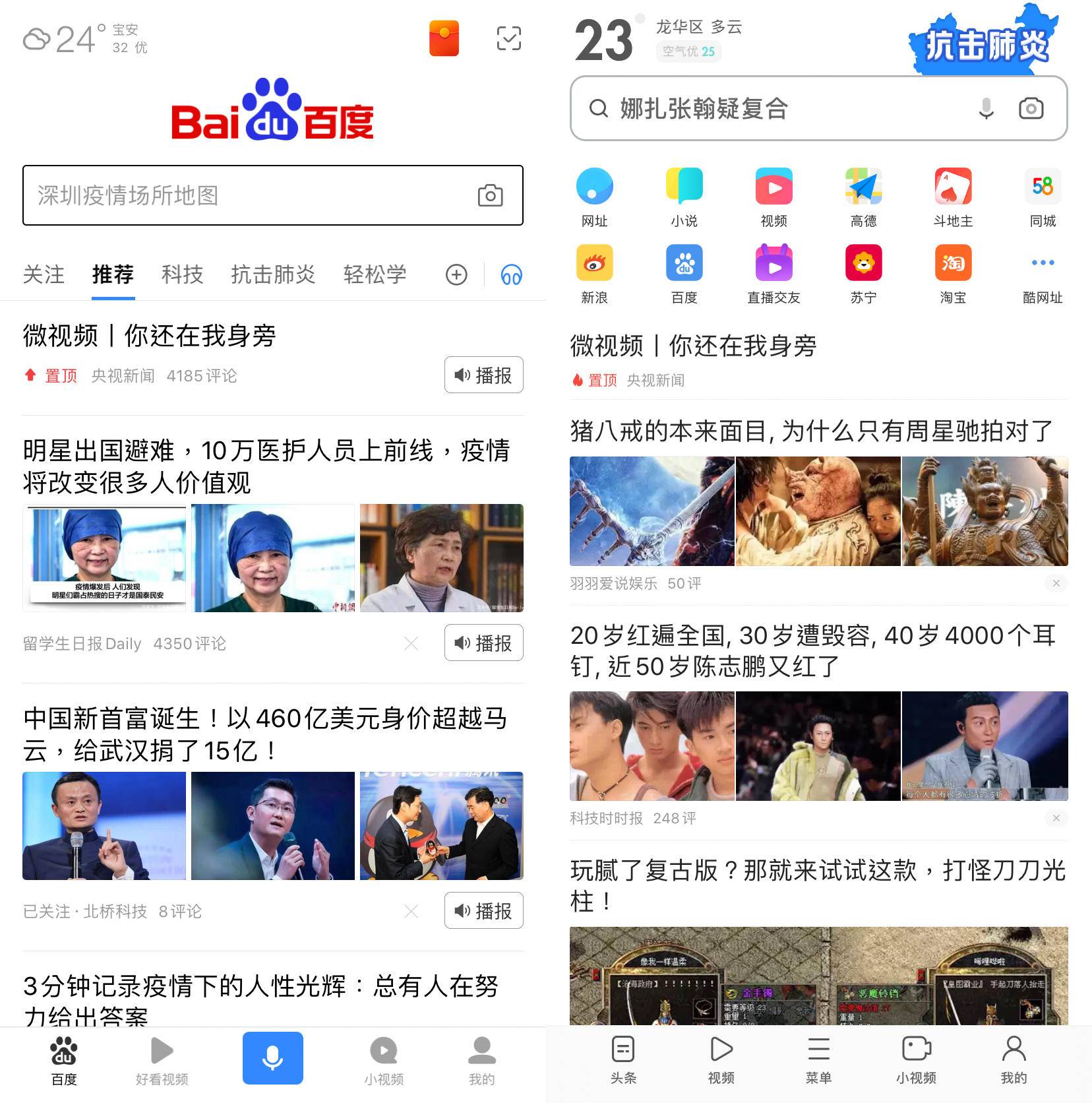Switch to the 关注 tab
Image resolution: width=1092 pixels, height=1103 pixels.
(x=43, y=275)
